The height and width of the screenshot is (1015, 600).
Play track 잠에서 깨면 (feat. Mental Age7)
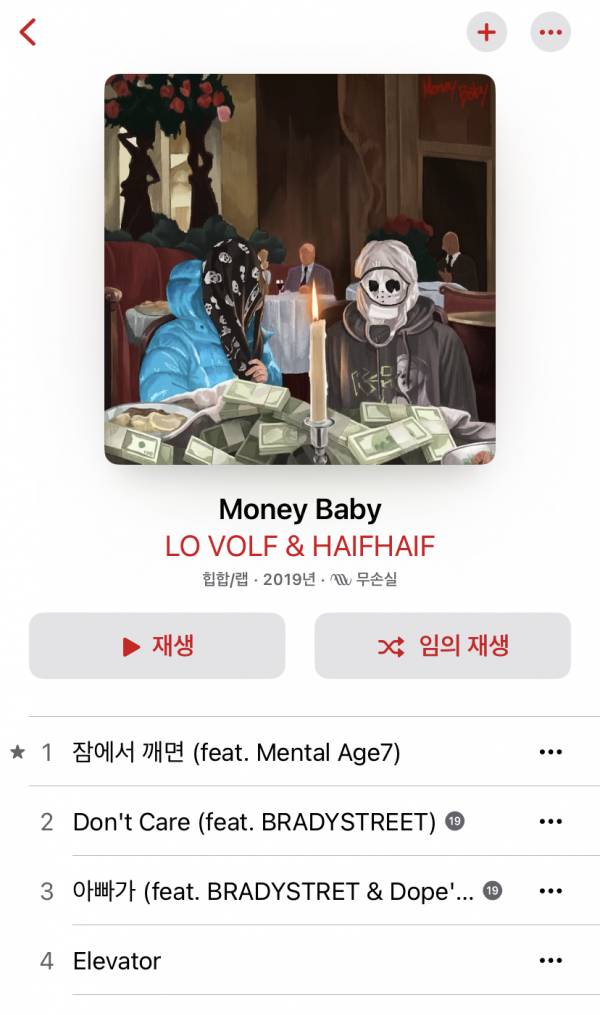236,752
